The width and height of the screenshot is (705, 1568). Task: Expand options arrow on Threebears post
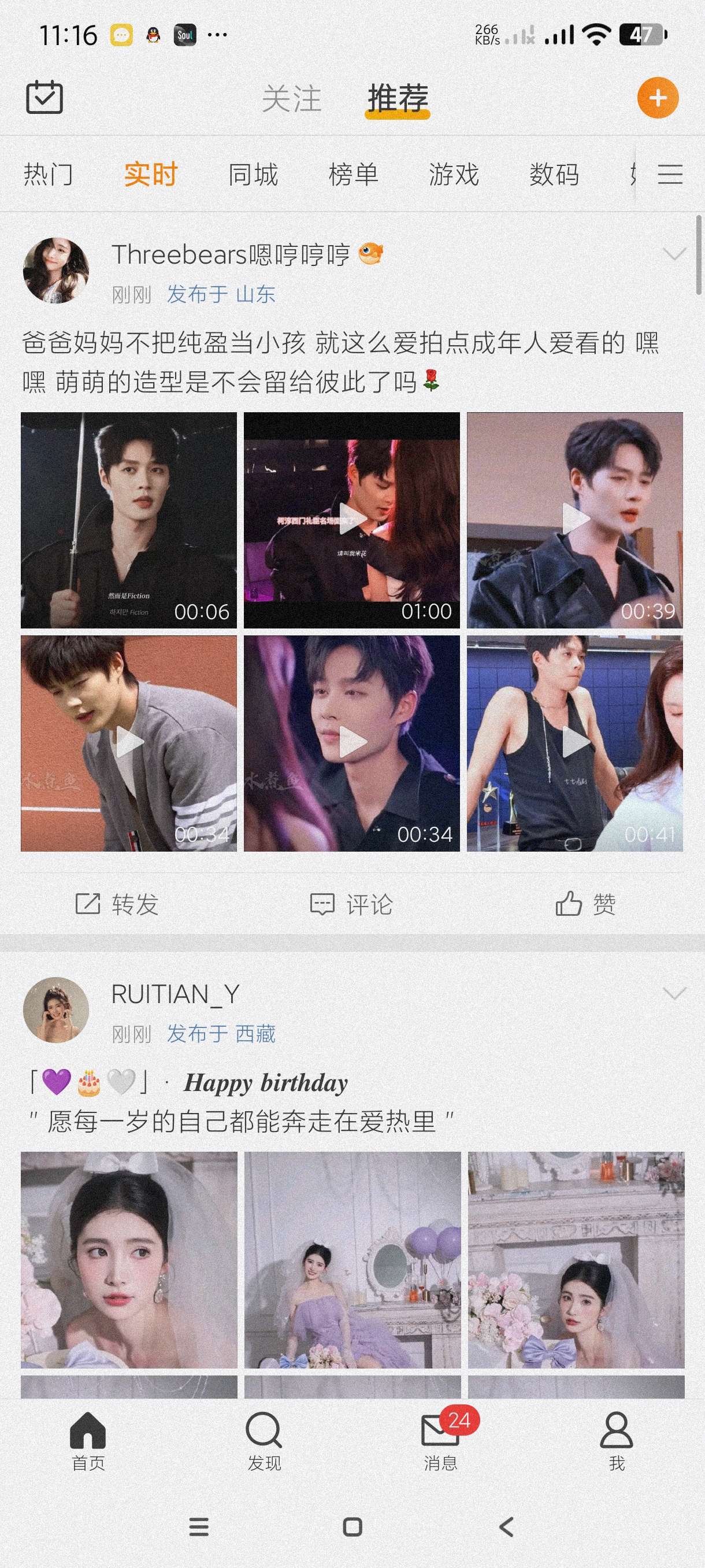pyautogui.click(x=674, y=254)
